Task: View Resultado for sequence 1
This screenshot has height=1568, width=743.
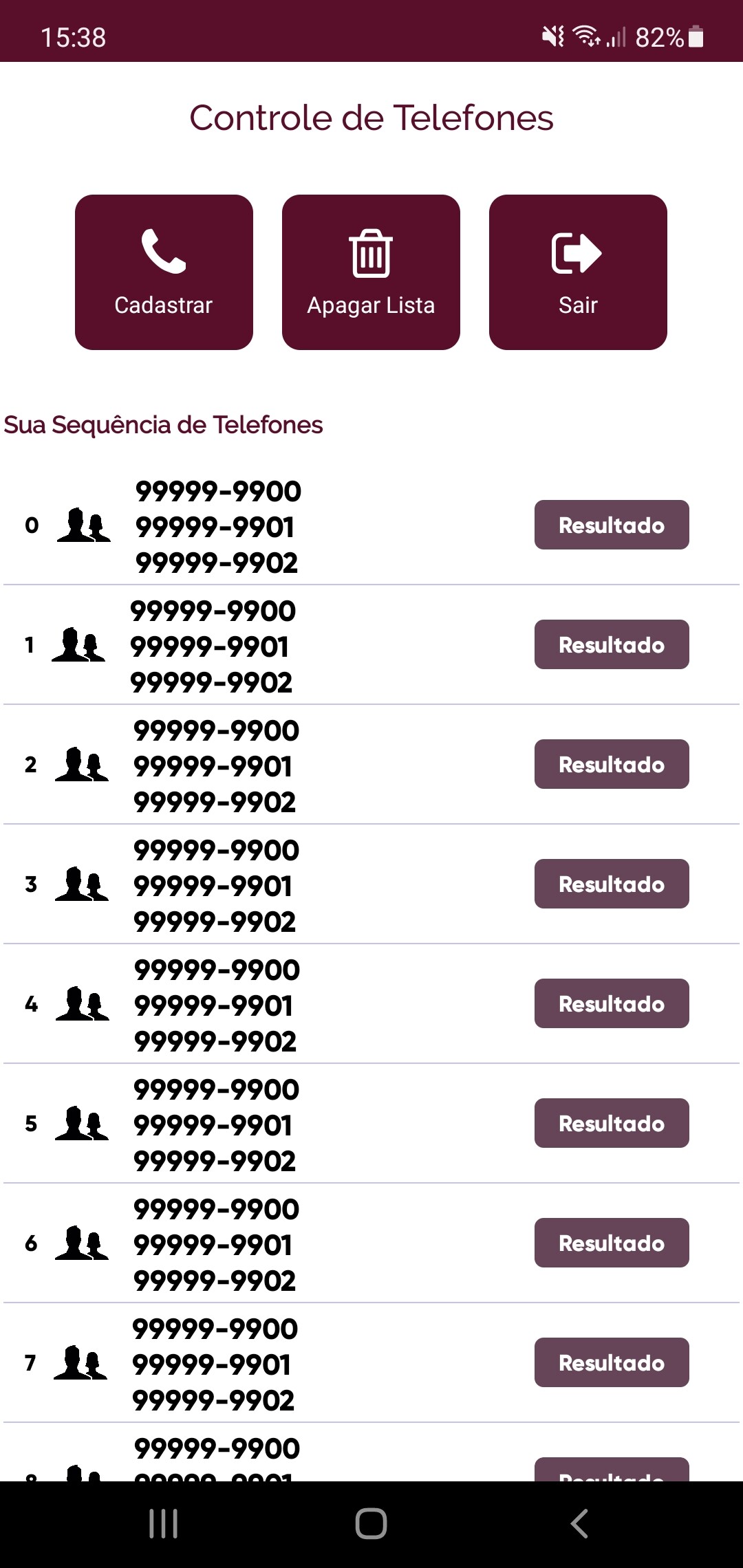Action: [612, 644]
